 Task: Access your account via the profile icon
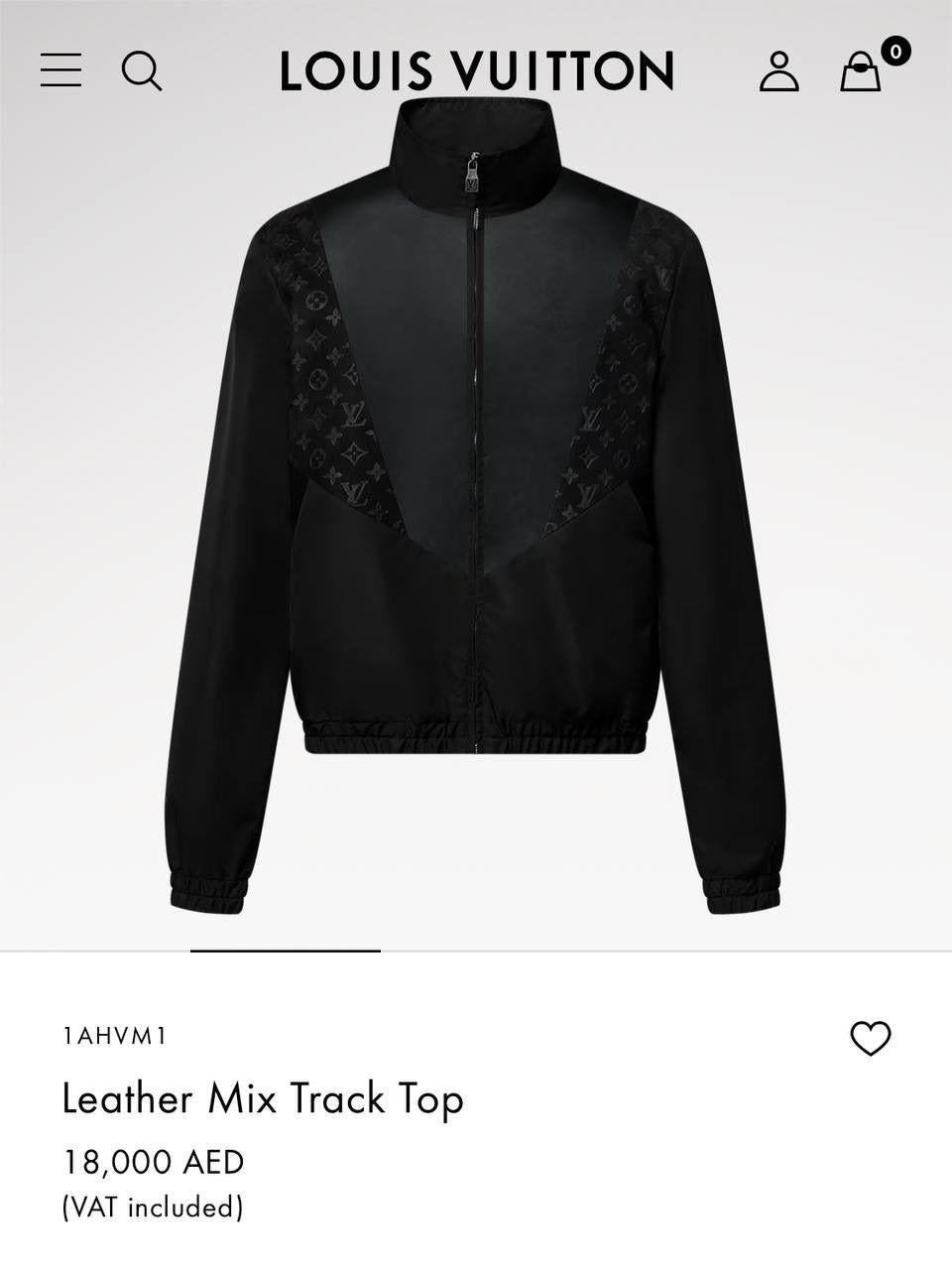click(x=778, y=71)
